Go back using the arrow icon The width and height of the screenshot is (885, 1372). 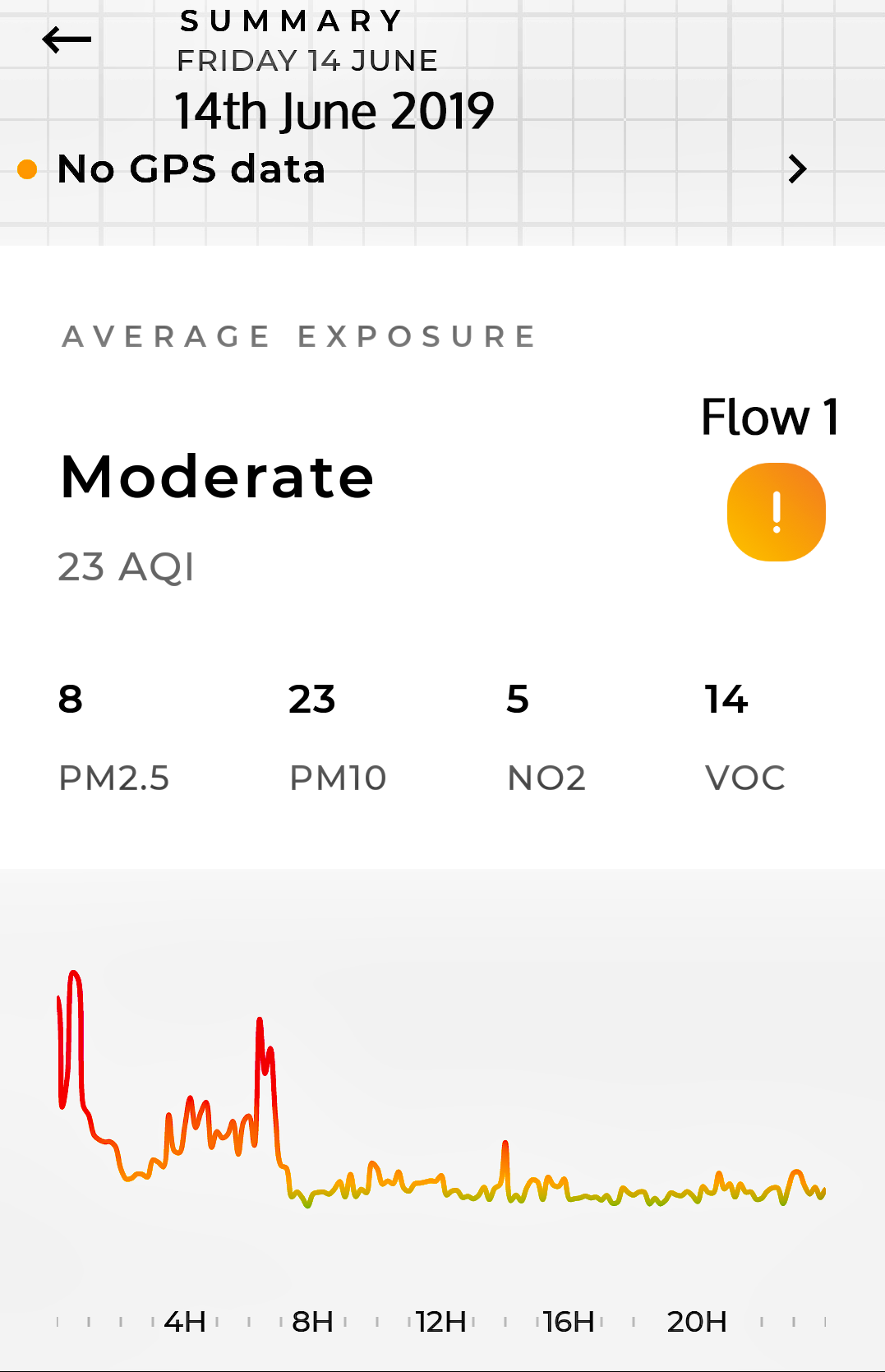pyautogui.click(x=67, y=39)
